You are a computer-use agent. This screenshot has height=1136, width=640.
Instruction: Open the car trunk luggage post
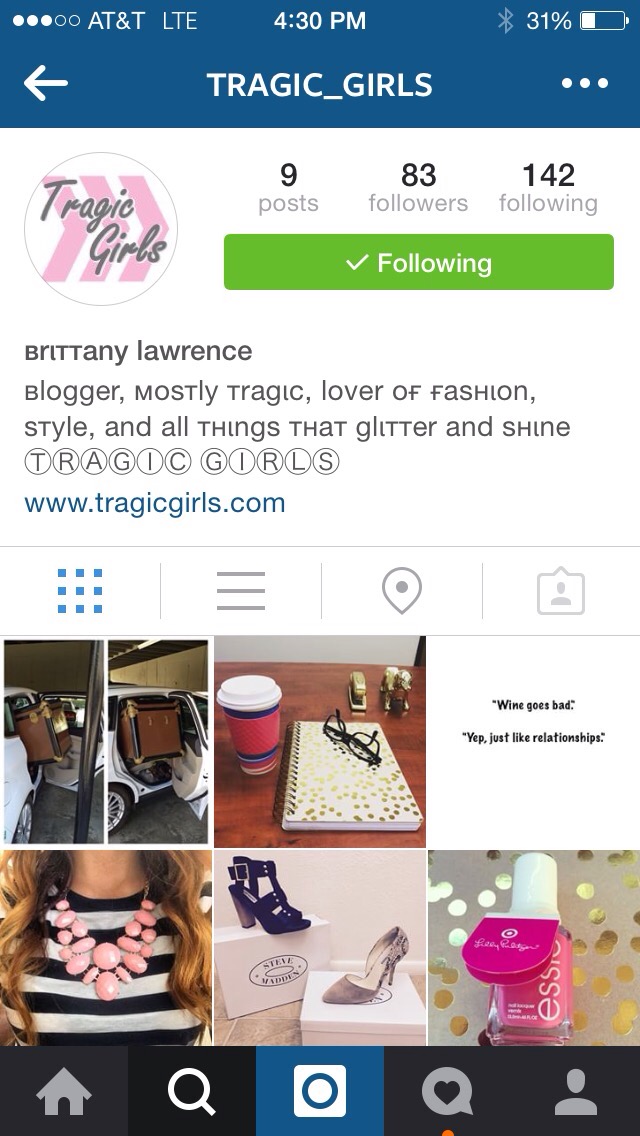tap(106, 742)
